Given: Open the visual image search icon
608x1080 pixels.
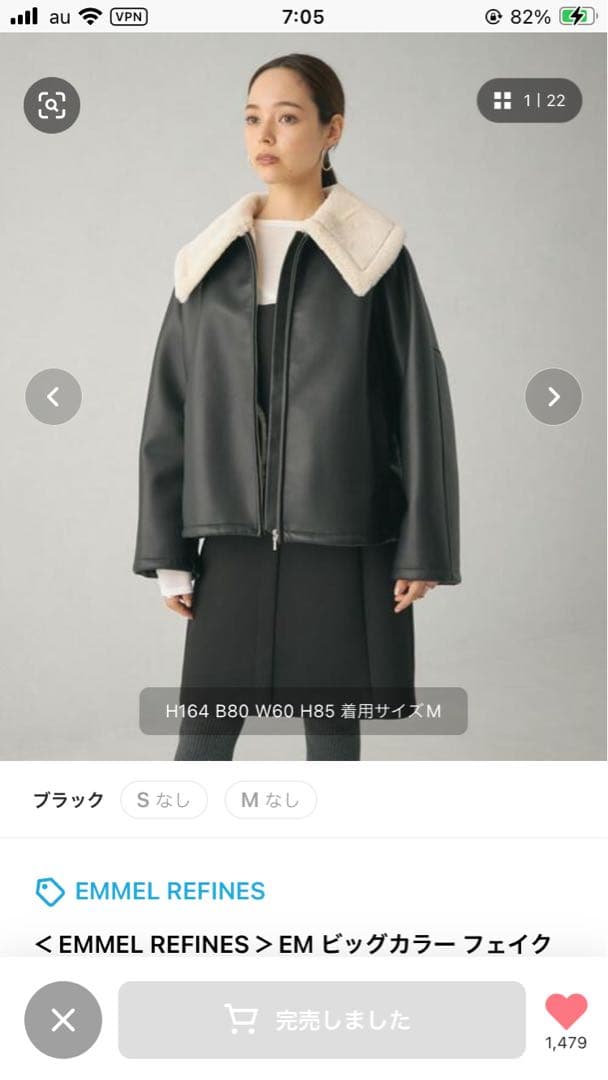Looking at the screenshot, I should 52,105.
